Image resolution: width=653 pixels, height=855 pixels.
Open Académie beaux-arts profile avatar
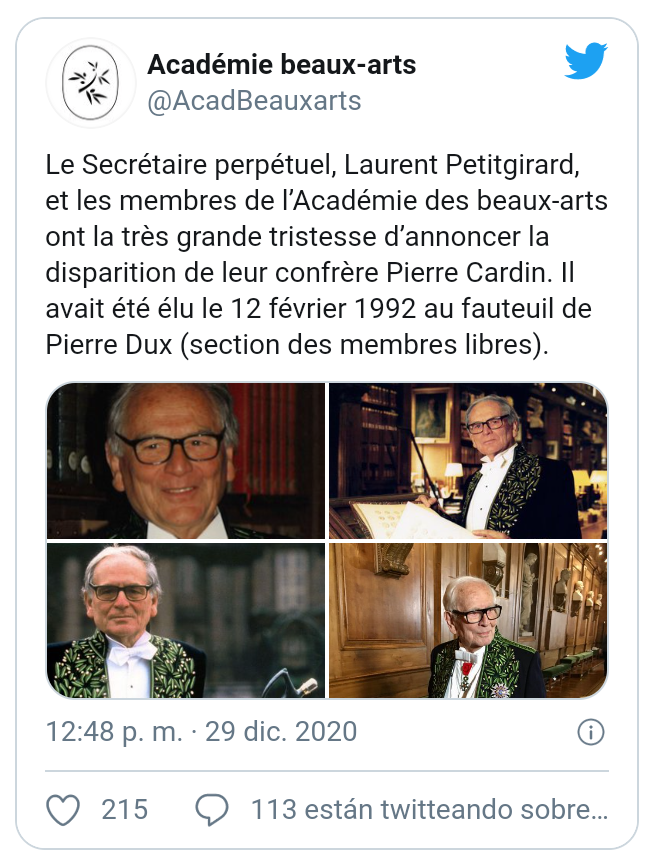[x=91, y=83]
